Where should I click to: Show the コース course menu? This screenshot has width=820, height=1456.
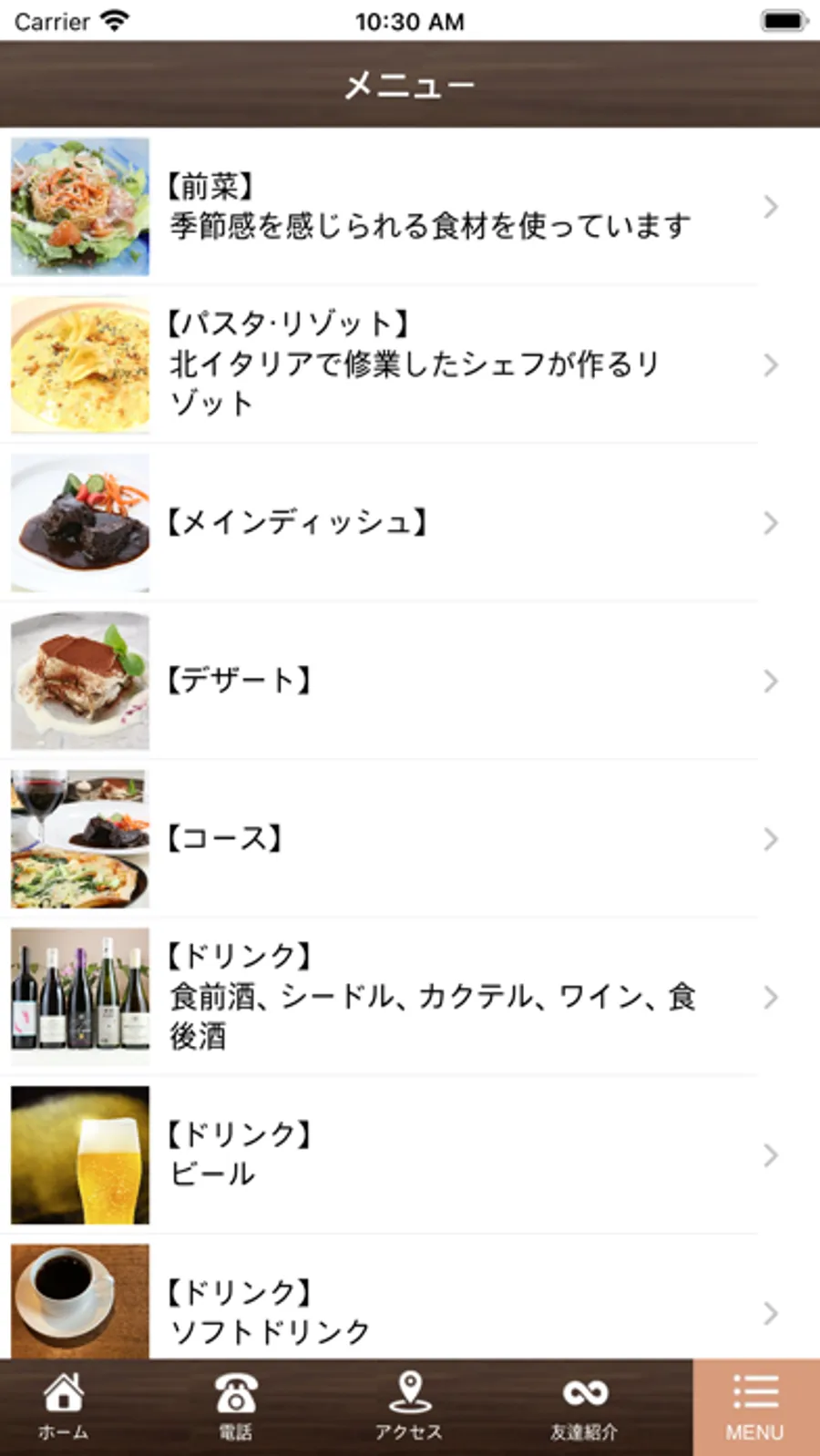410,838
